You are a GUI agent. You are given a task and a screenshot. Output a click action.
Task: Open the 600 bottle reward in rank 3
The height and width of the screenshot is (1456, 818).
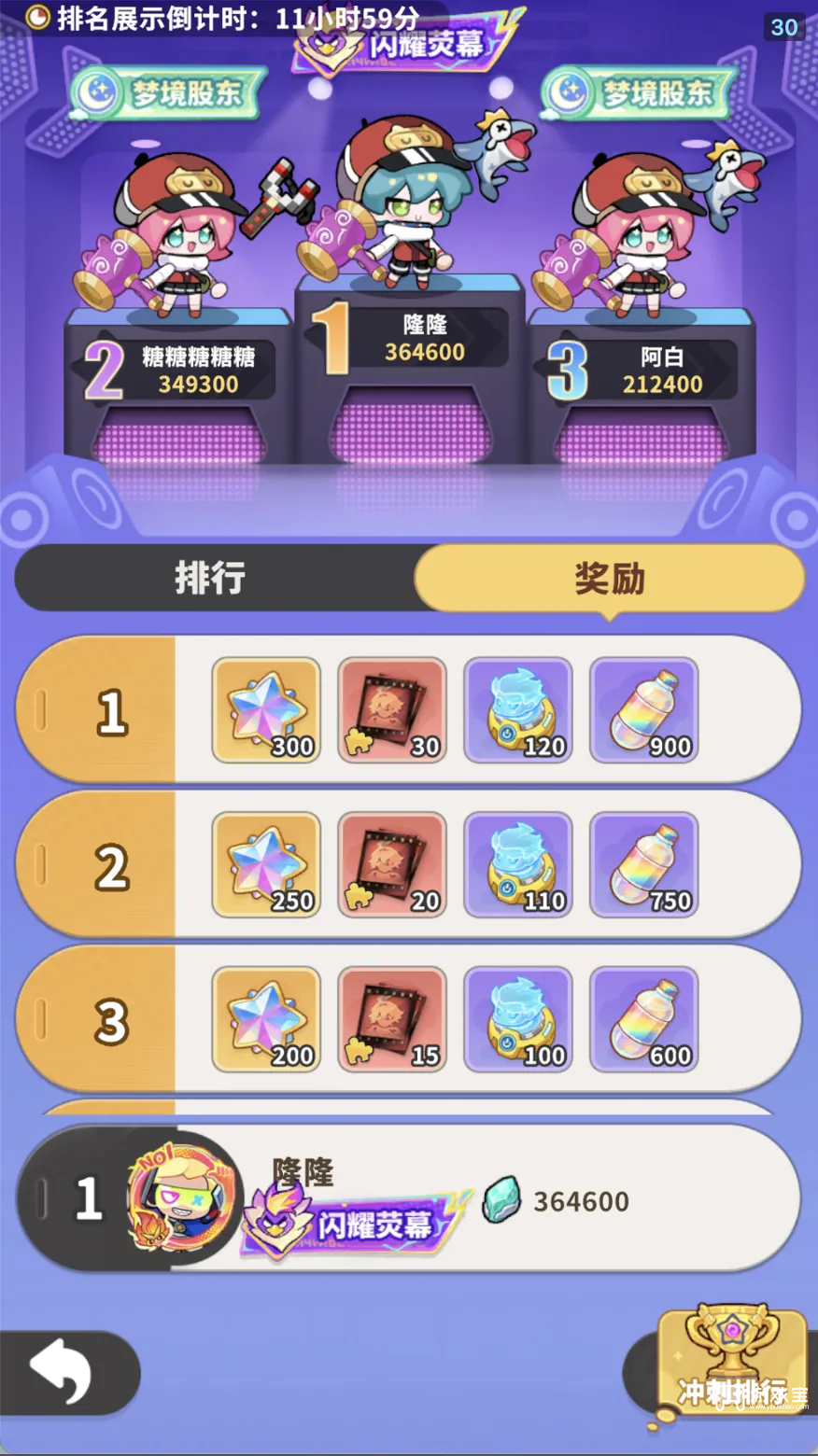tap(644, 1019)
